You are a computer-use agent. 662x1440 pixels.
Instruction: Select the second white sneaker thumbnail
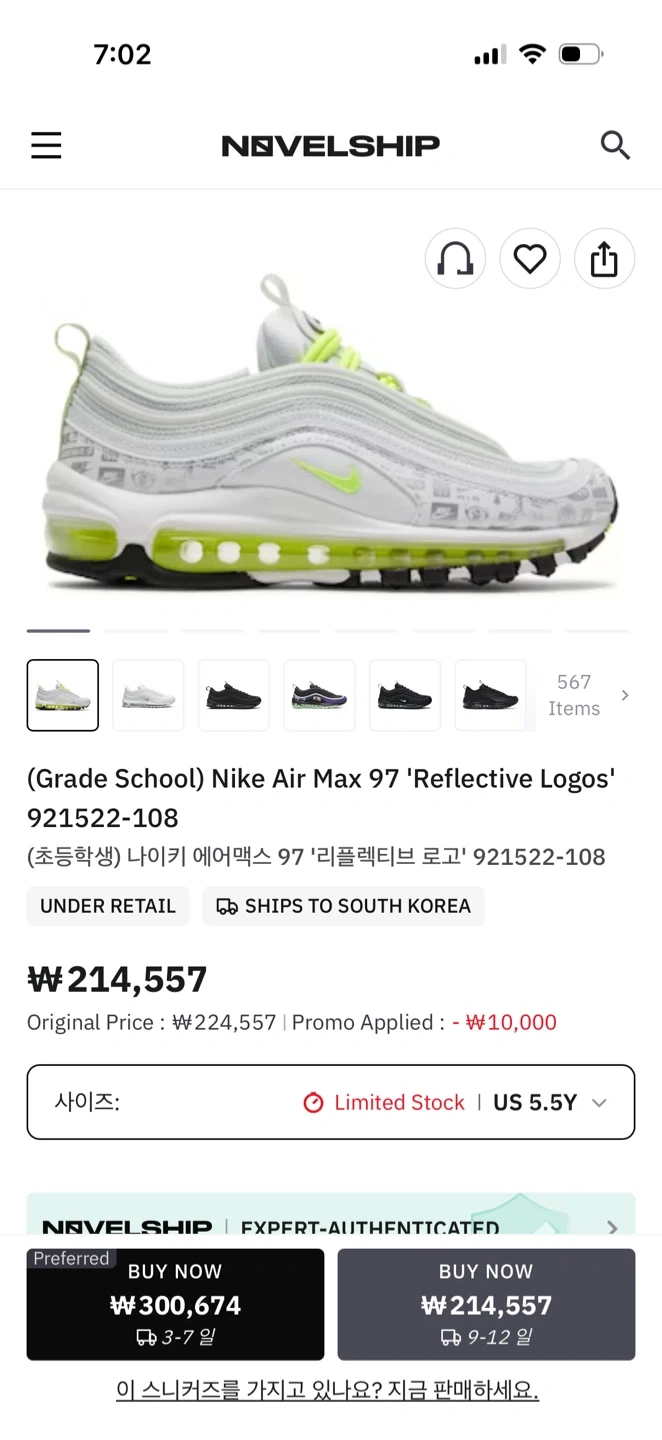[x=148, y=695]
